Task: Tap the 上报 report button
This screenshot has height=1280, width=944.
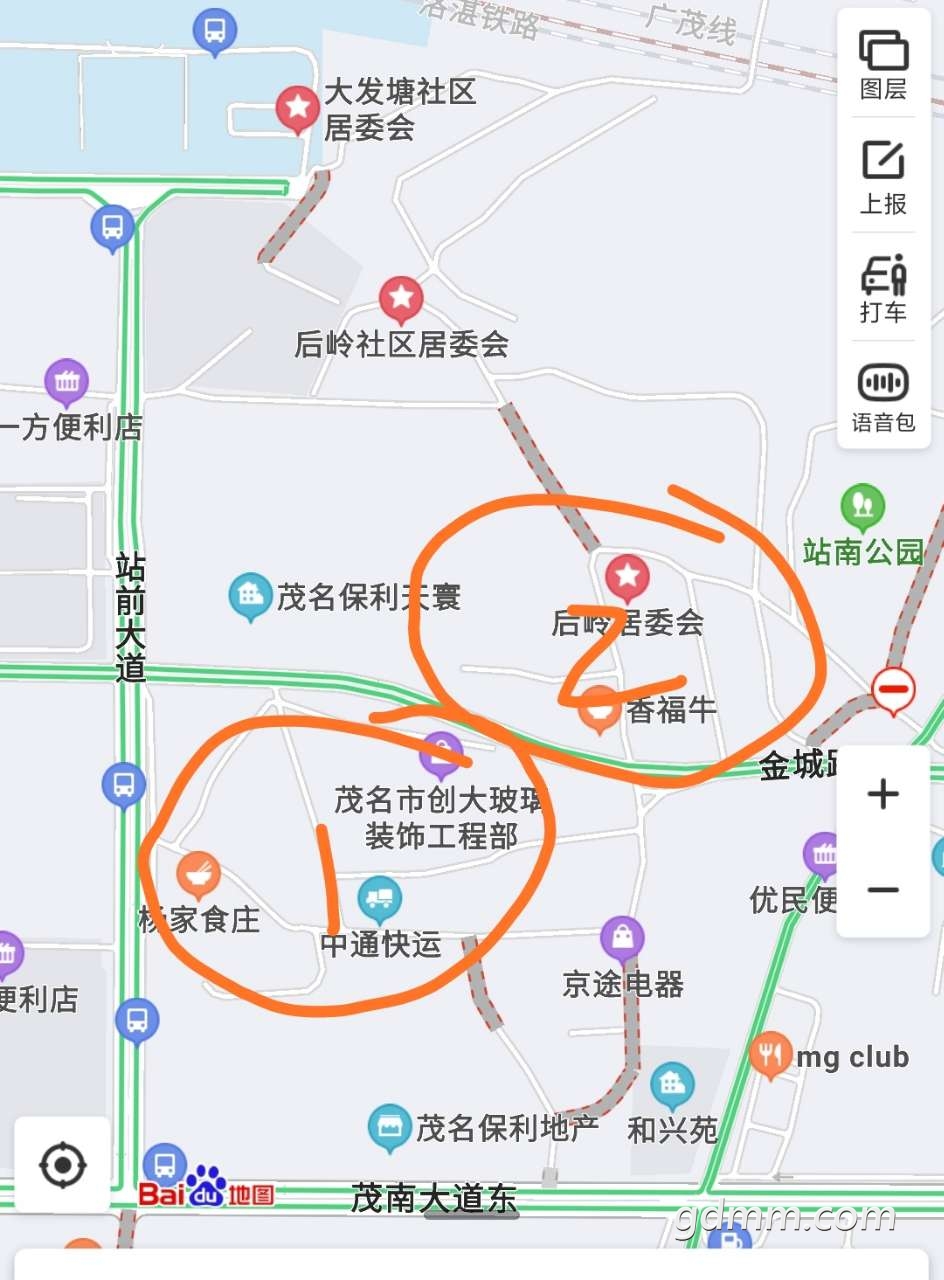Action: 883,176
